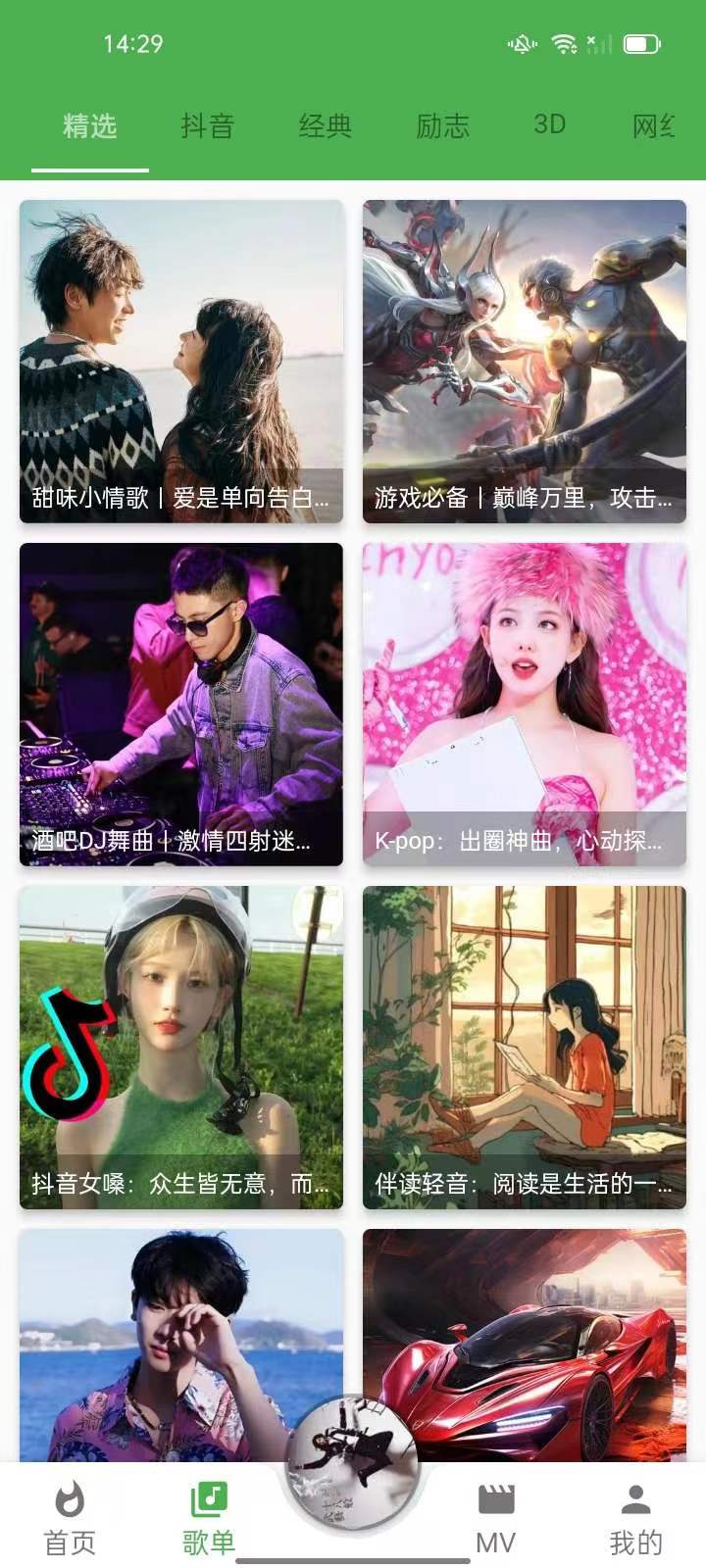The width and height of the screenshot is (706, 1568).
Task: Open the 酒吧DJ舞曲 playlist
Action: (x=181, y=704)
